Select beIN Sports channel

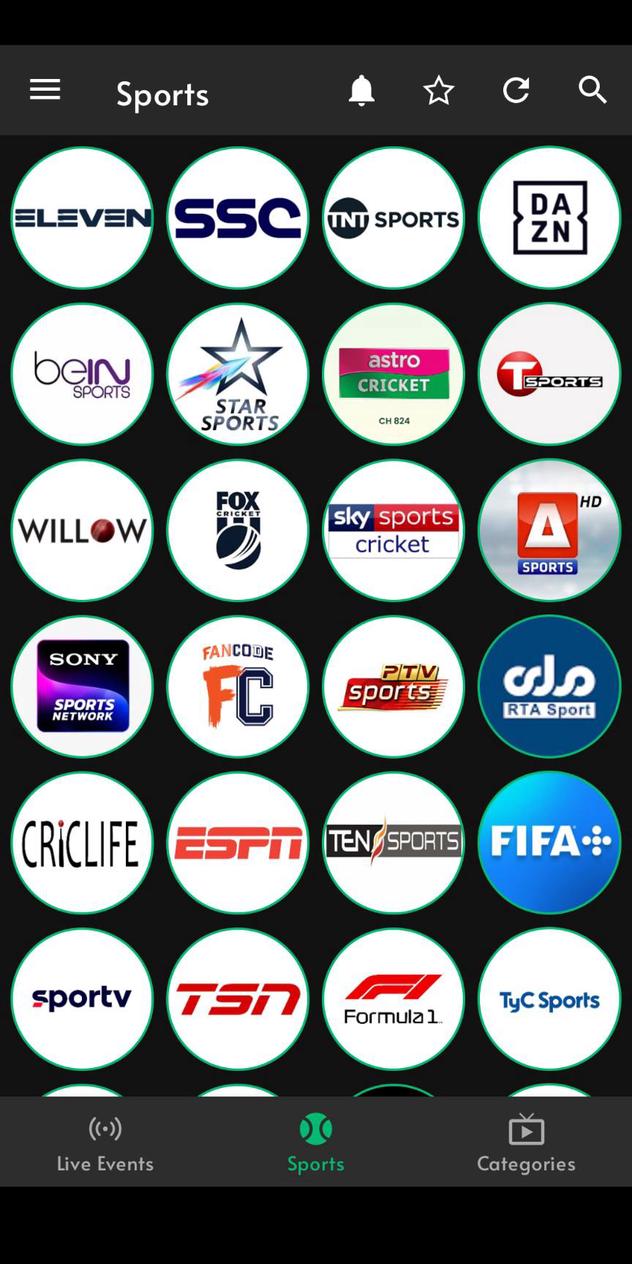pyautogui.click(x=82, y=374)
